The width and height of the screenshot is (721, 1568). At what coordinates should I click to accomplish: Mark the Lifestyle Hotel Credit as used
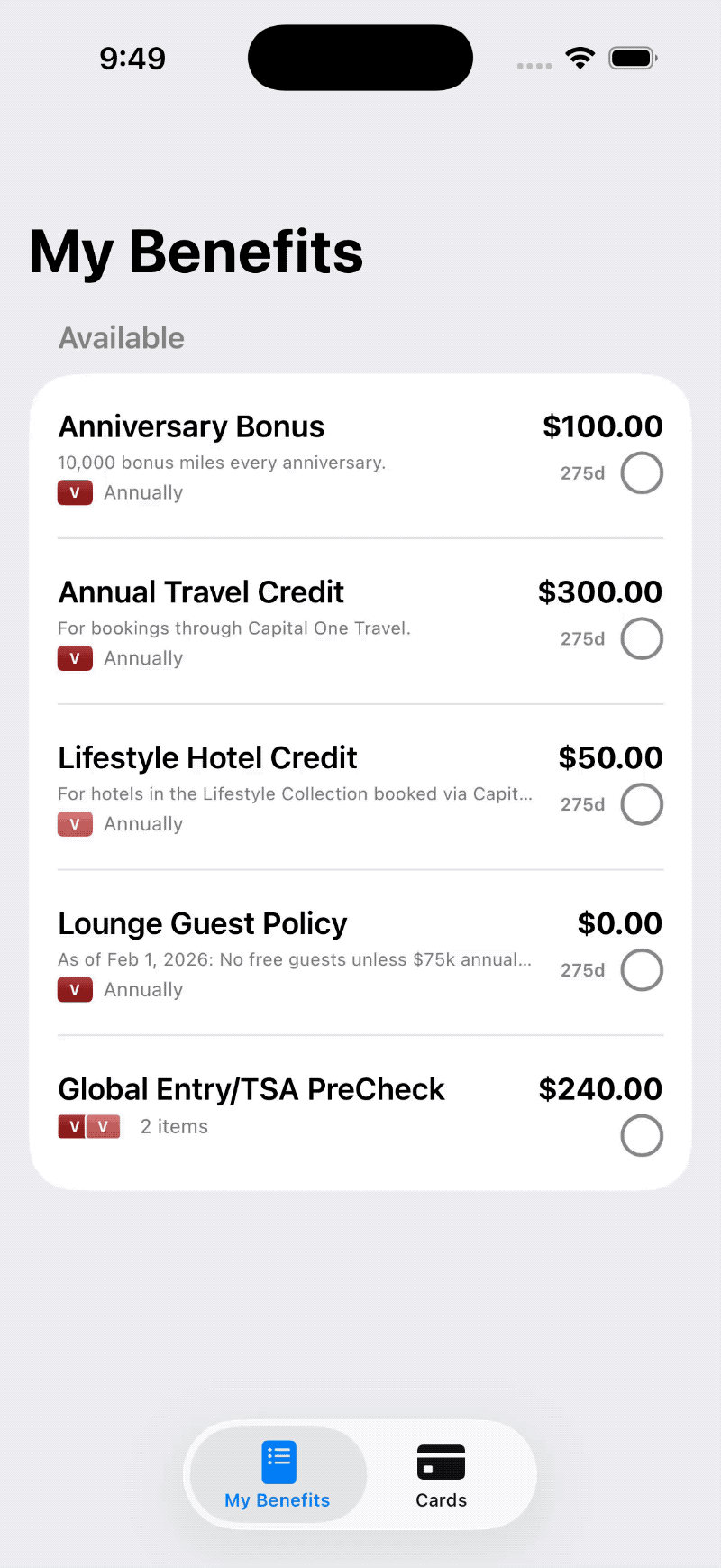tap(642, 804)
